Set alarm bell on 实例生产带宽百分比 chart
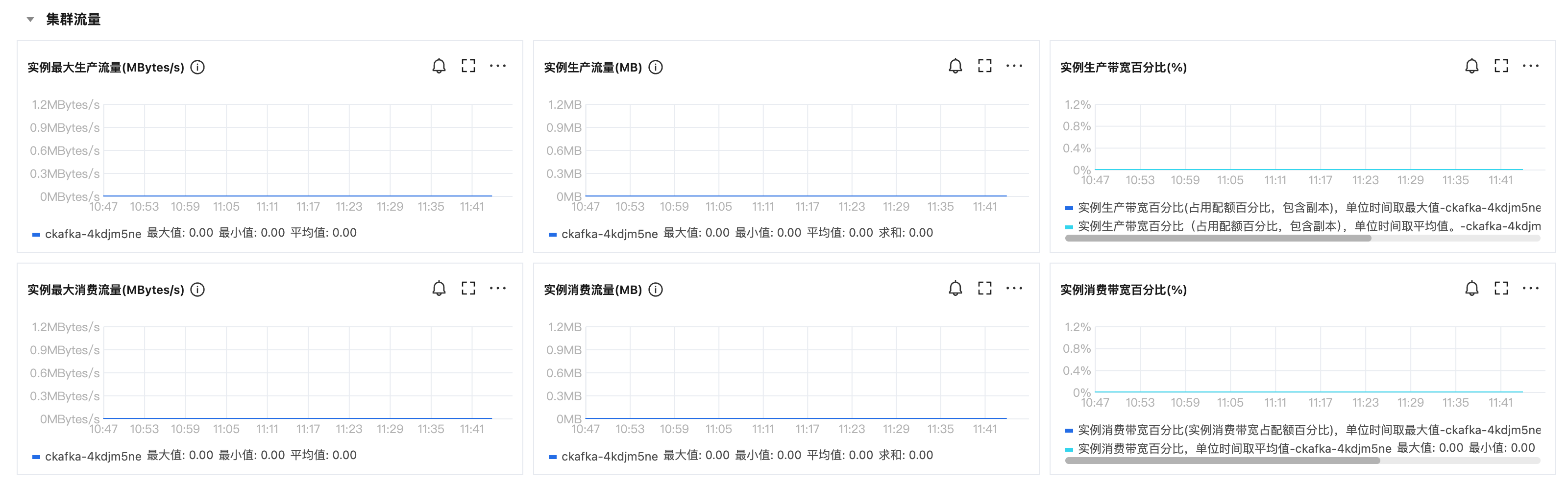The image size is (1568, 487). tap(1471, 66)
